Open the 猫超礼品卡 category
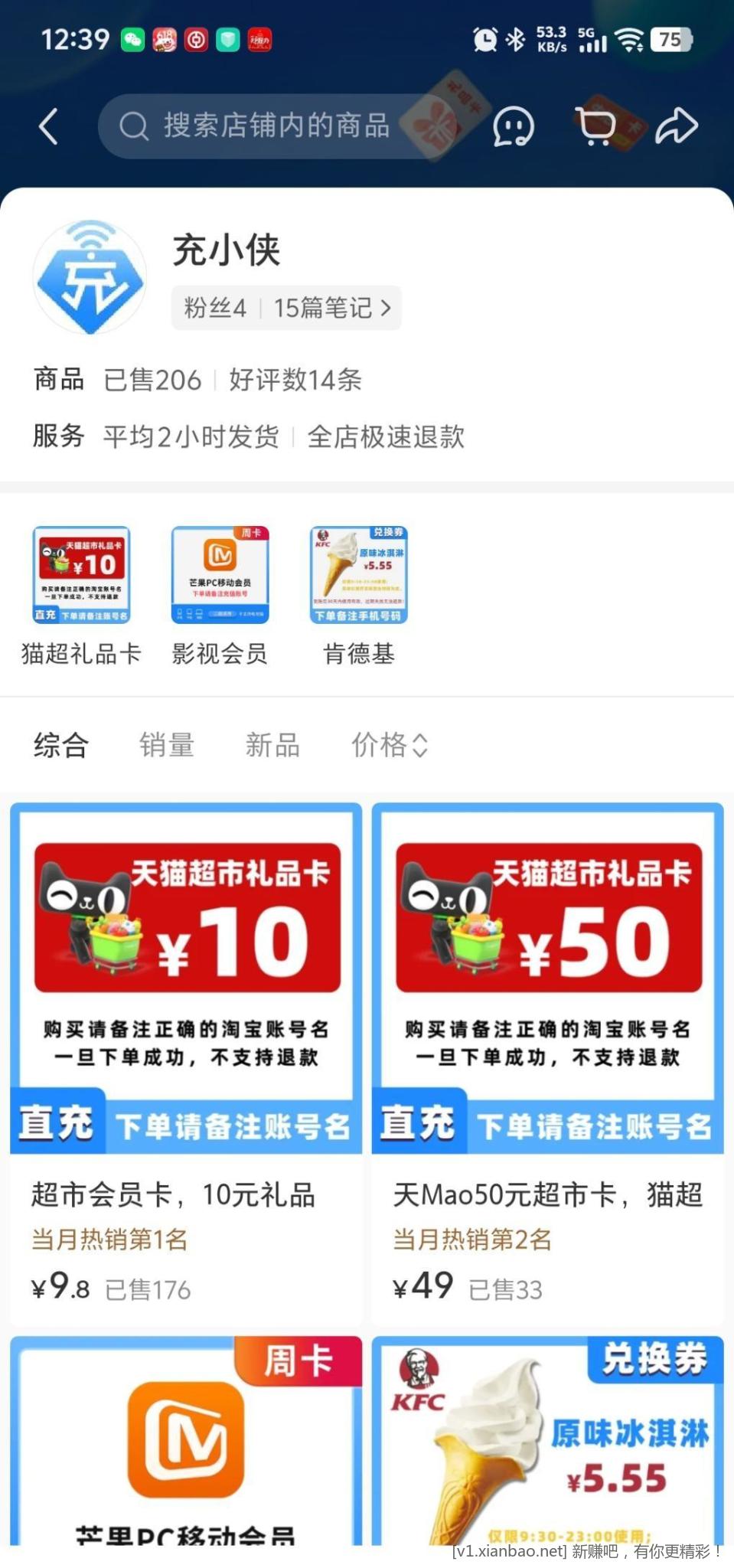 coord(81,595)
